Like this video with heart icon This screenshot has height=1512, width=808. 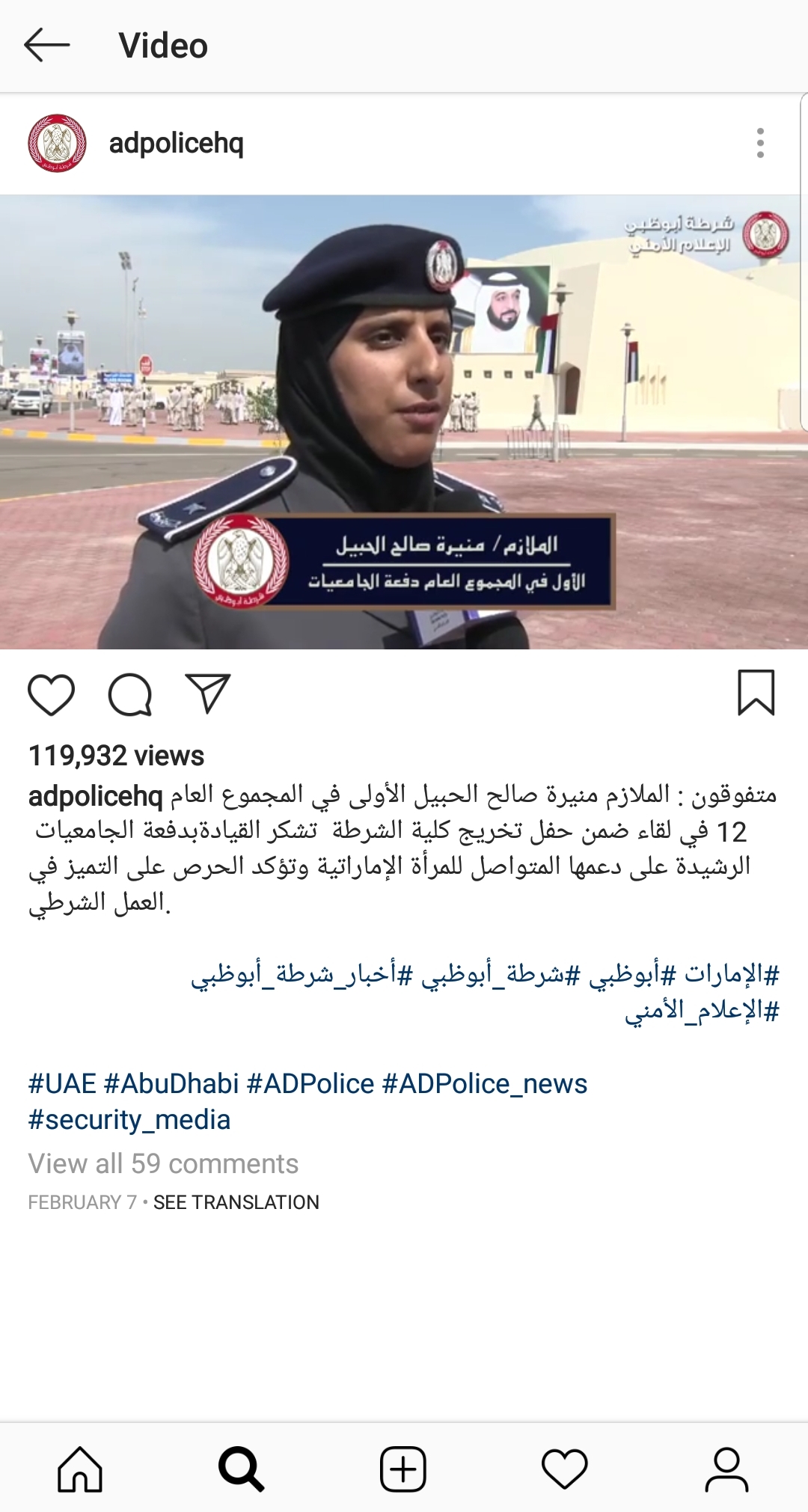[51, 694]
